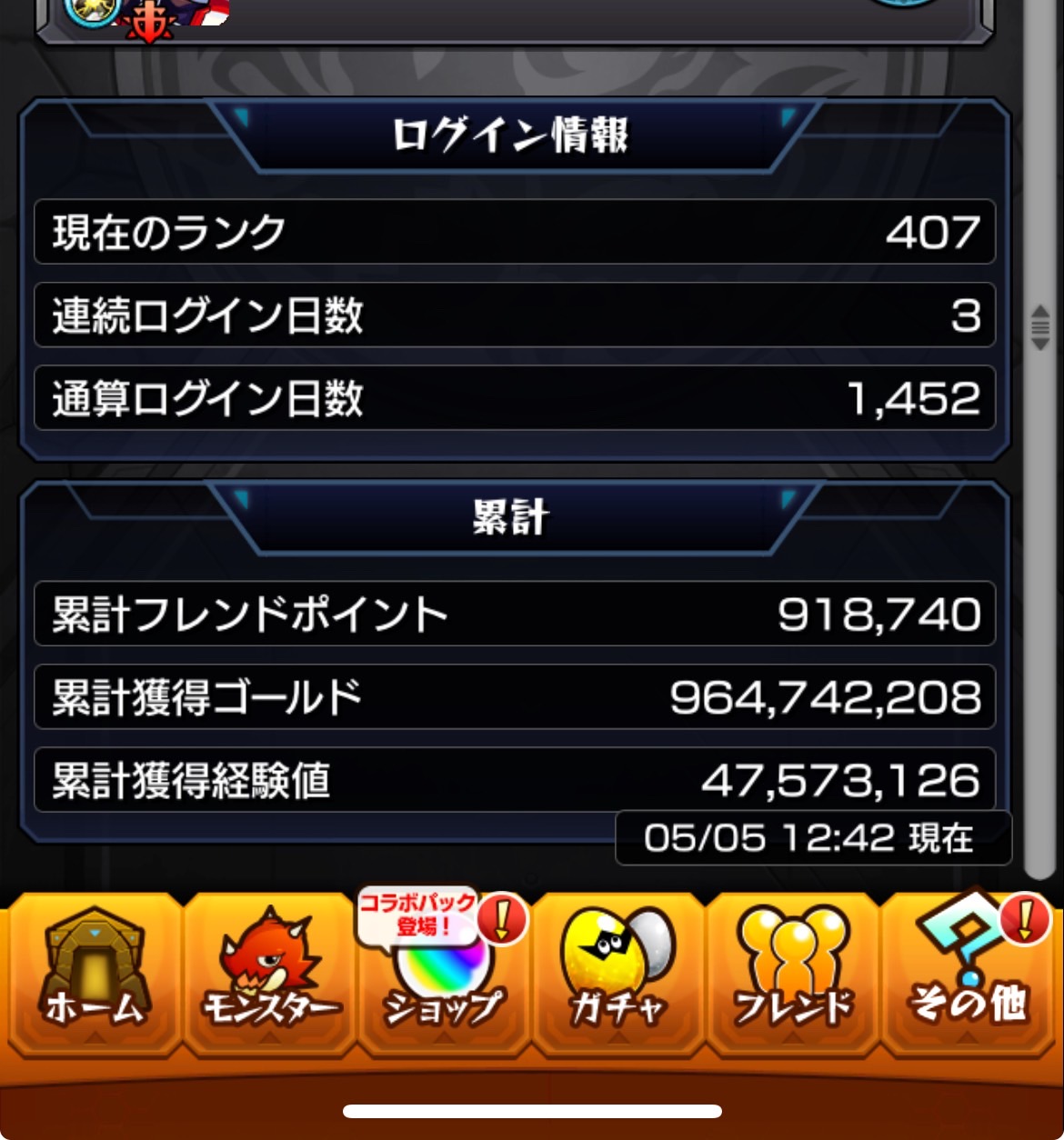This screenshot has width=1064, height=1140.
Task: Switch to the フレンド tab
Action: click(793, 975)
